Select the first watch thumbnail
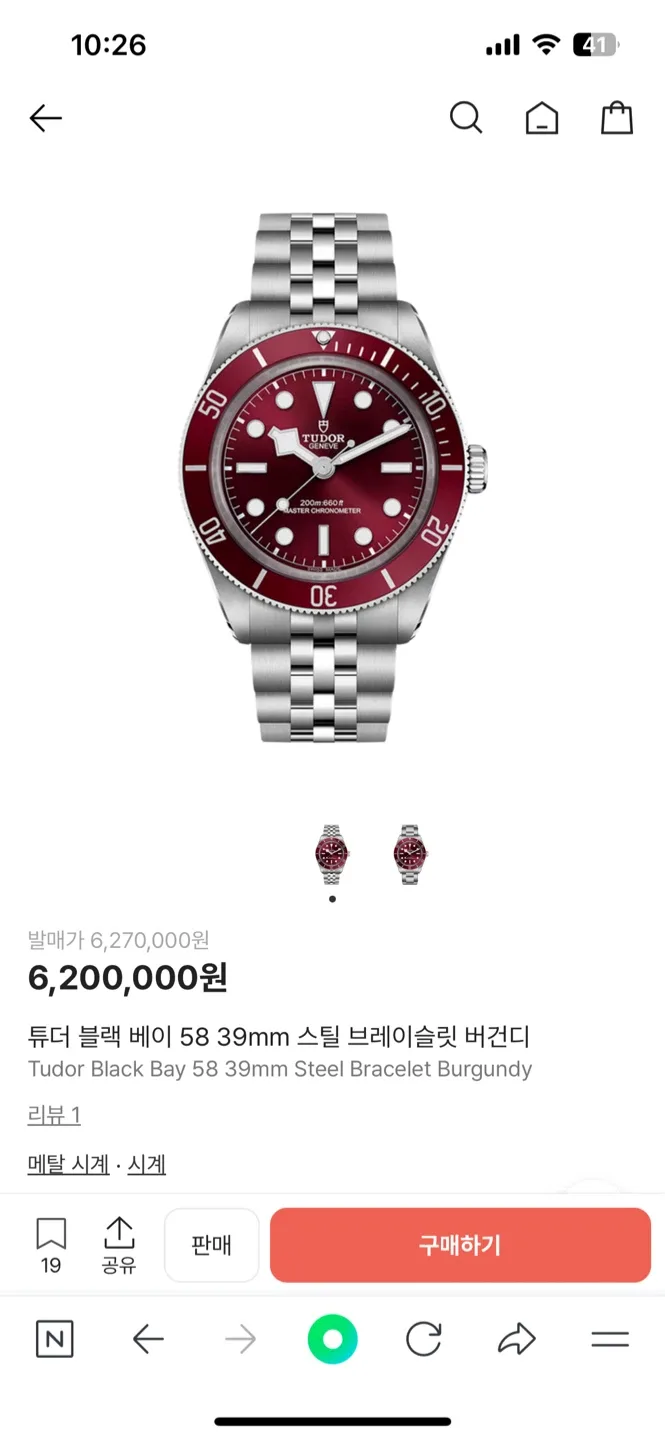The height and width of the screenshot is (1440, 665). tap(332, 854)
